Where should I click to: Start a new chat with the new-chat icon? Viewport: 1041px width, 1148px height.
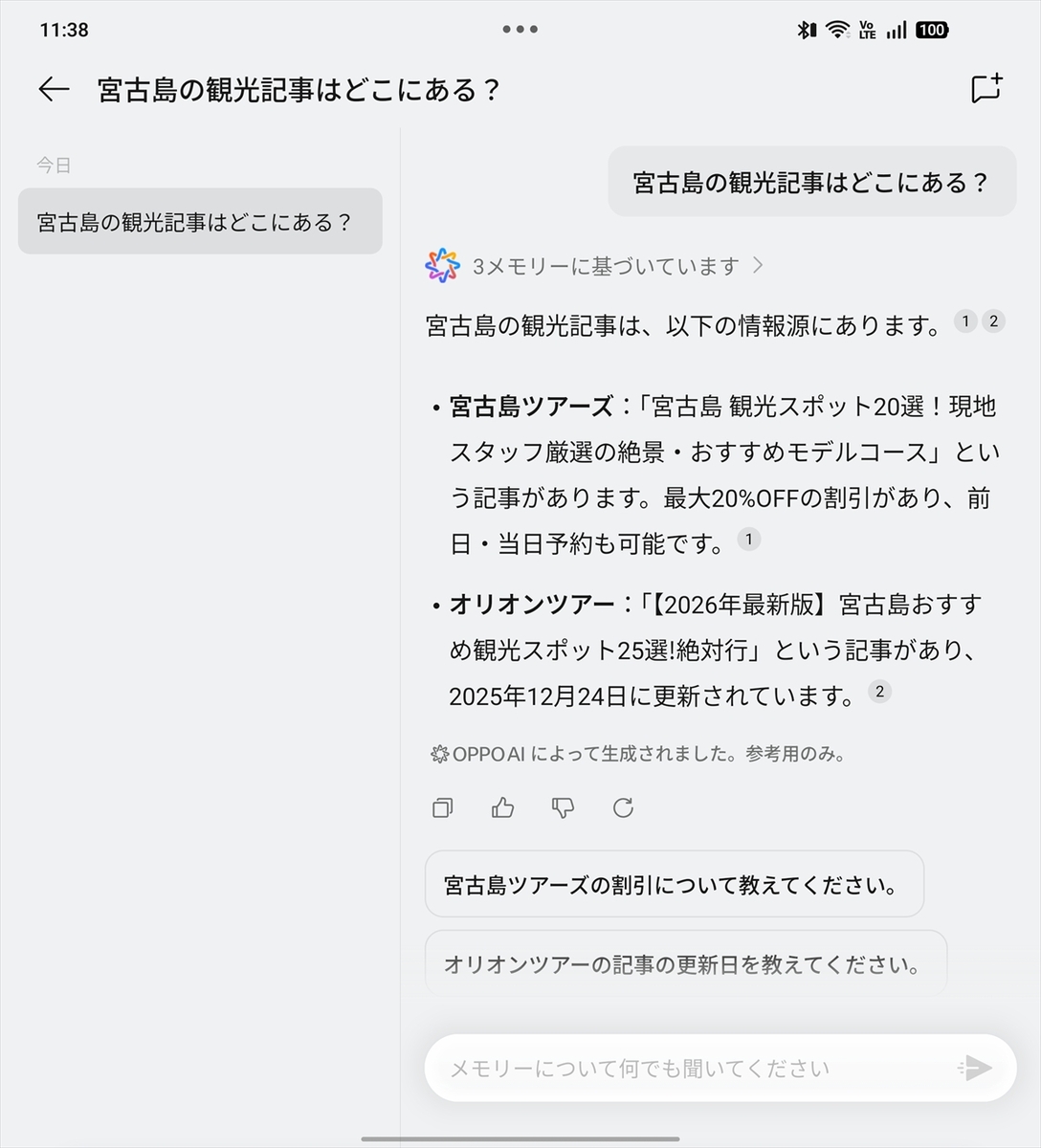tap(985, 88)
